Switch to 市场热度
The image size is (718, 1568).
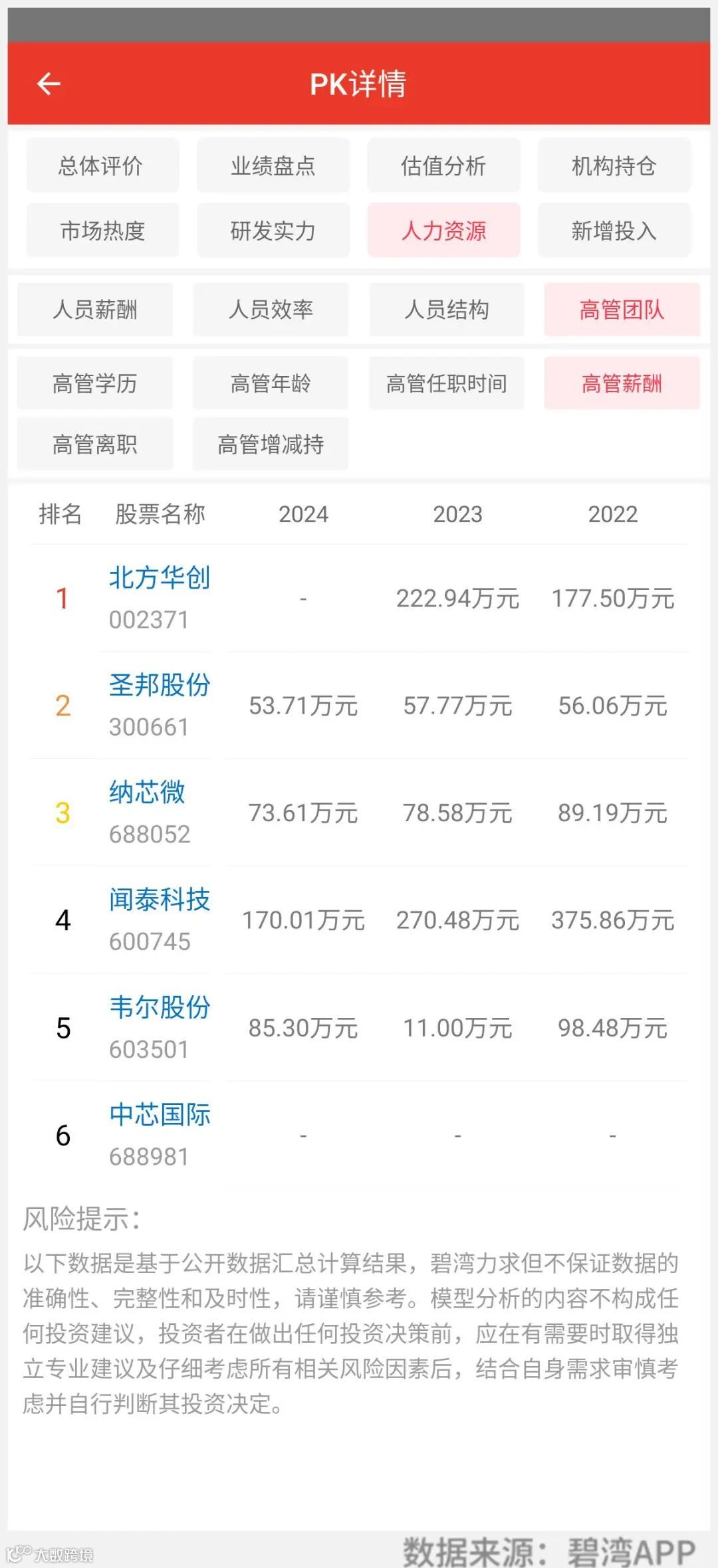pos(102,231)
